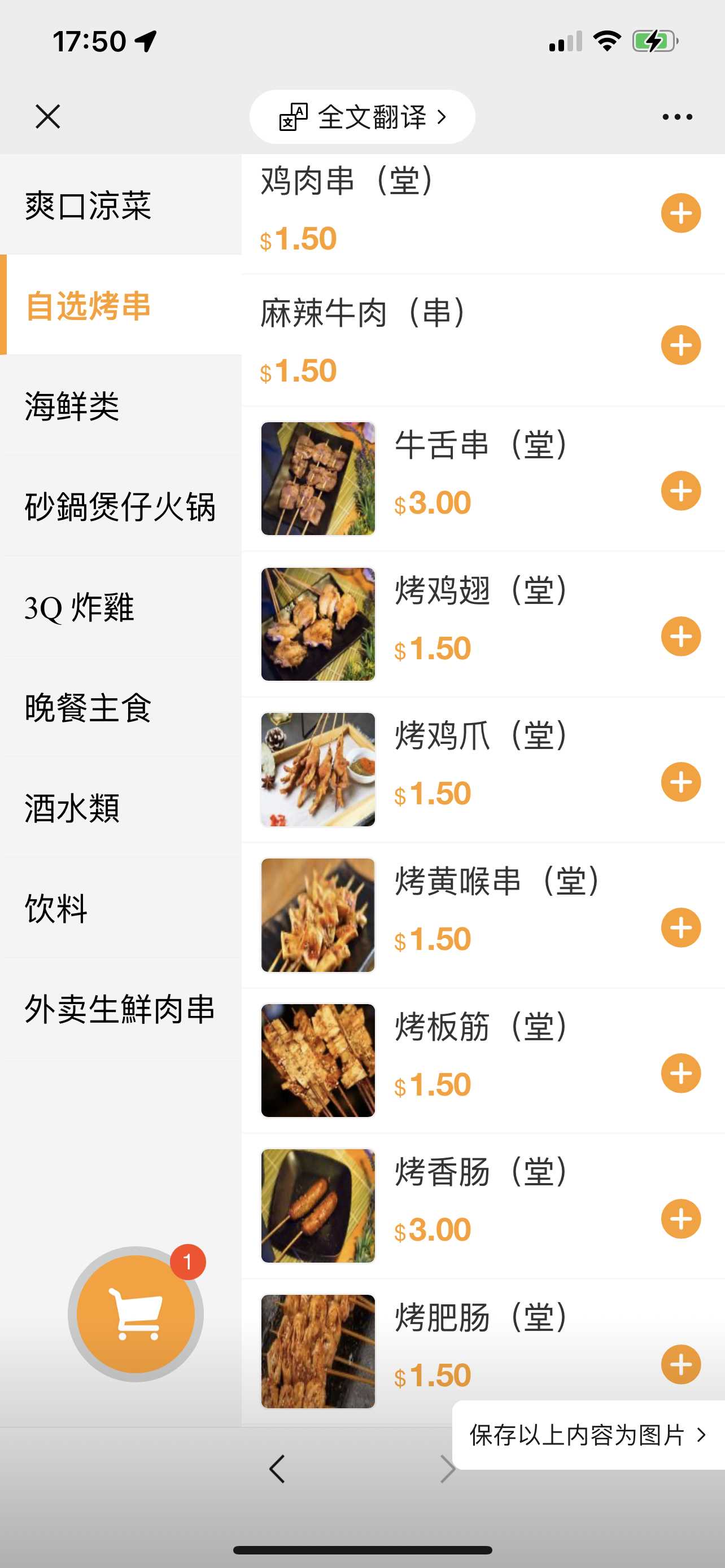The image size is (725, 1568).
Task: Add 烤香肠（堂） to the cart
Action: click(x=680, y=1219)
